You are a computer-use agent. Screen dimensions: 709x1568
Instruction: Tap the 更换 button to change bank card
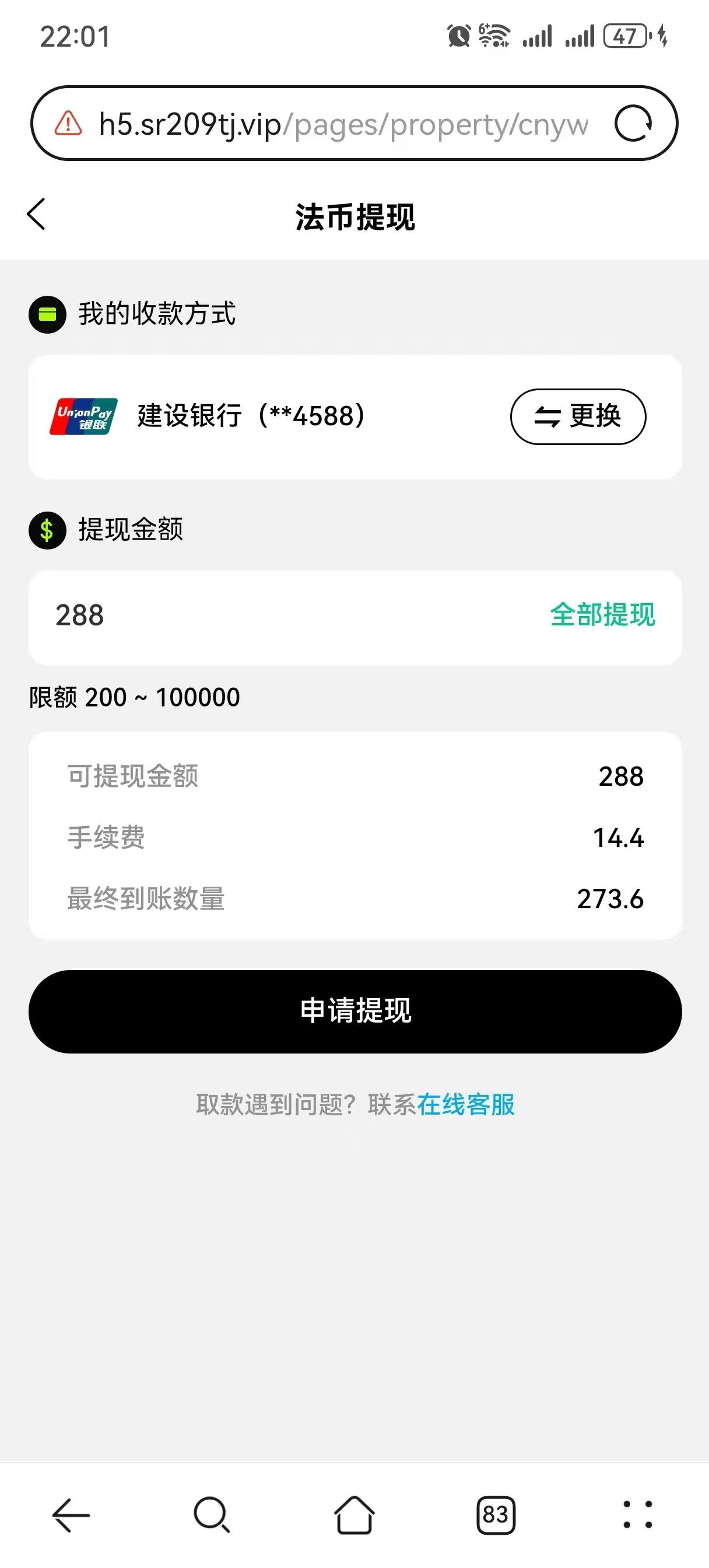pos(578,416)
